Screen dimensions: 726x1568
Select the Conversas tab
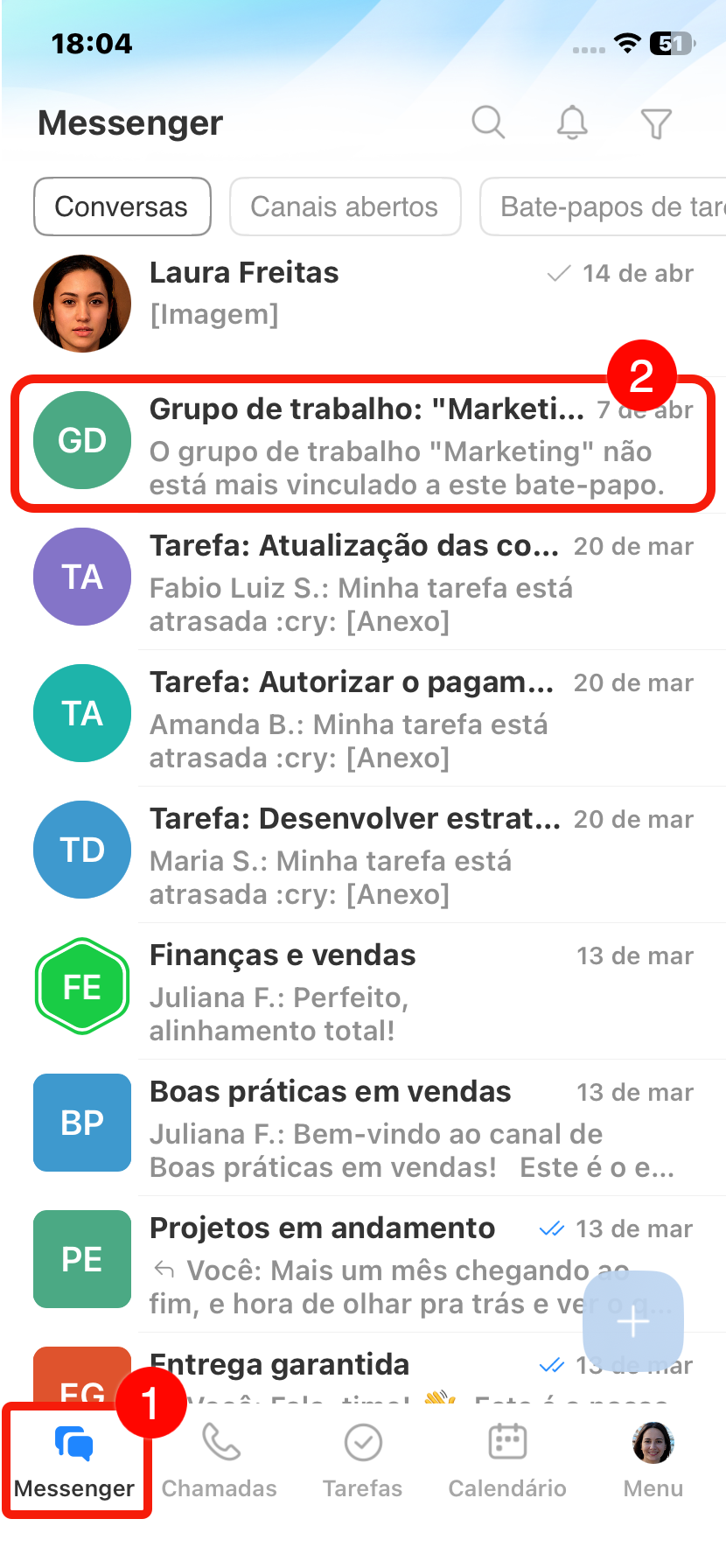(x=122, y=206)
